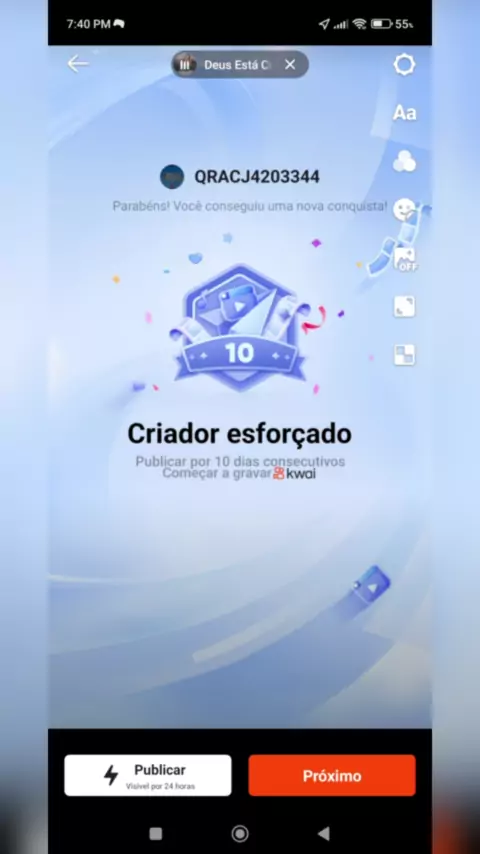Open the stickers tool
480x854 pixels.
[x=404, y=210]
